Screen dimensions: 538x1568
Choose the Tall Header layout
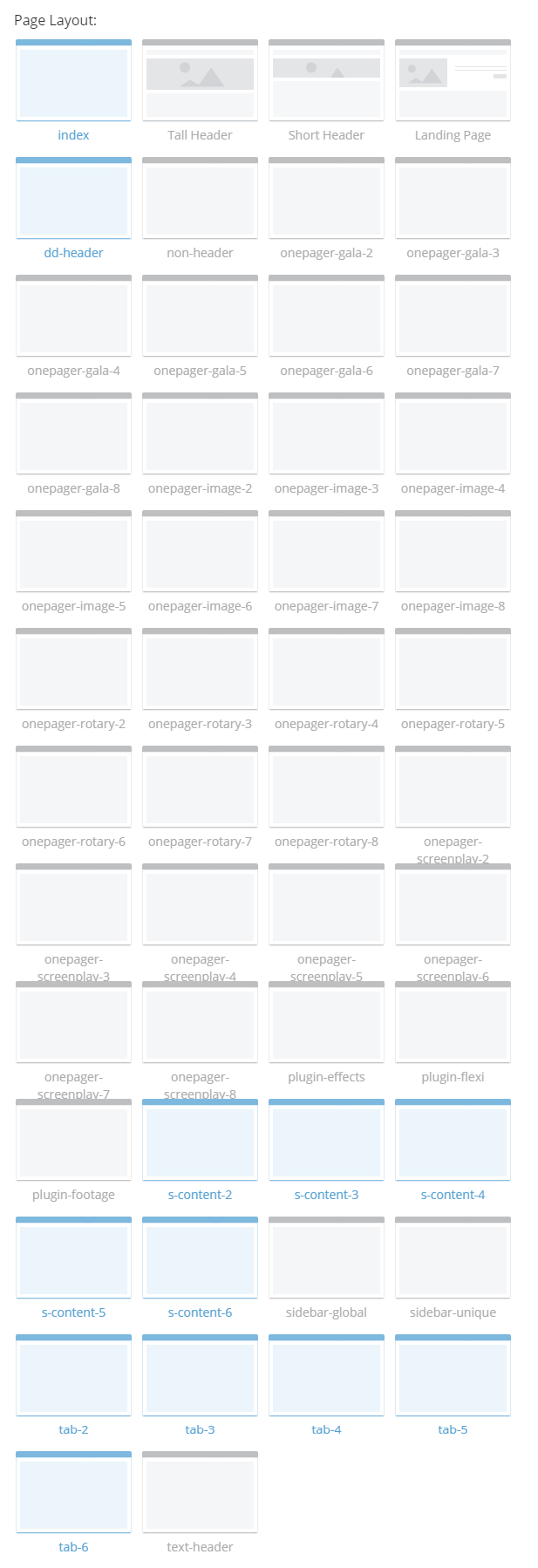(x=200, y=81)
